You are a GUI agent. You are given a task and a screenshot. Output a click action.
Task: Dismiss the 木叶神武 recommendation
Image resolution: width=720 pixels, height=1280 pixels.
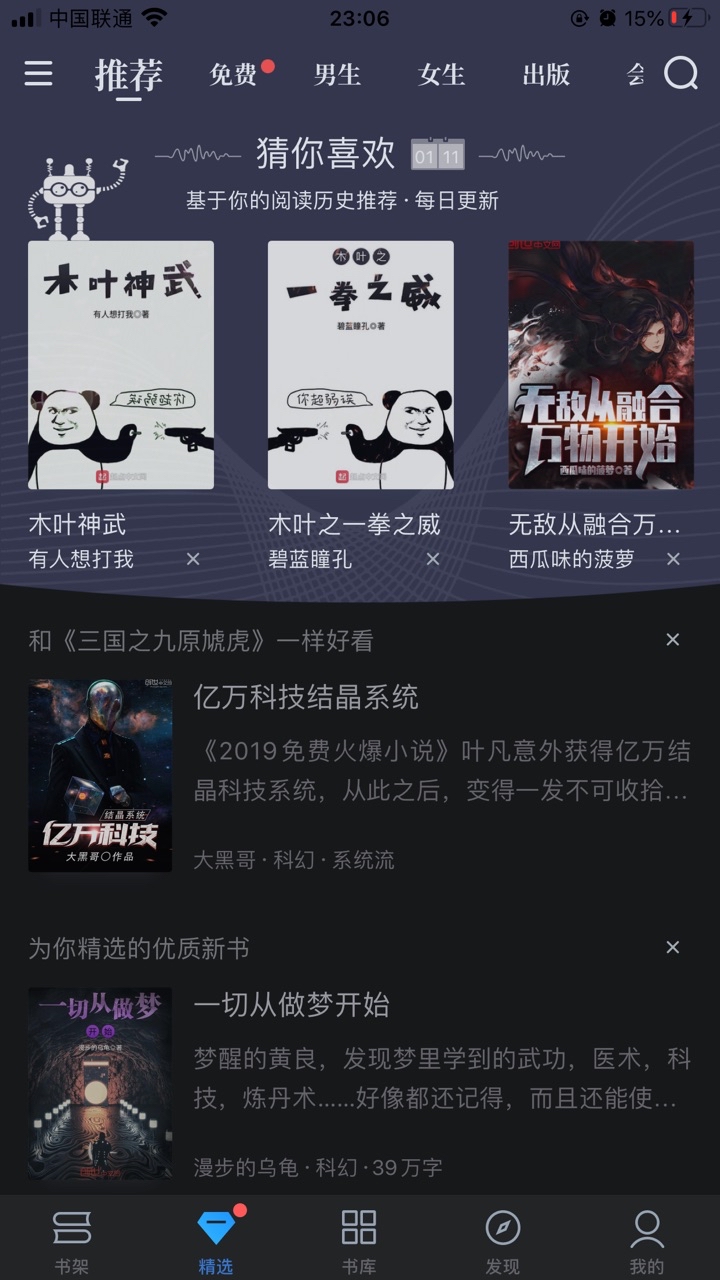pyautogui.click(x=193, y=559)
